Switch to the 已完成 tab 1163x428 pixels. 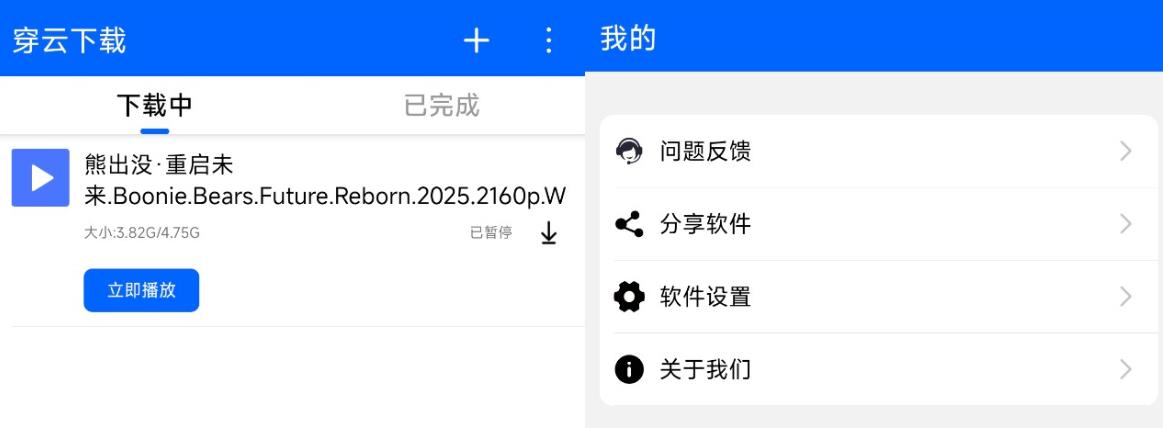(441, 105)
